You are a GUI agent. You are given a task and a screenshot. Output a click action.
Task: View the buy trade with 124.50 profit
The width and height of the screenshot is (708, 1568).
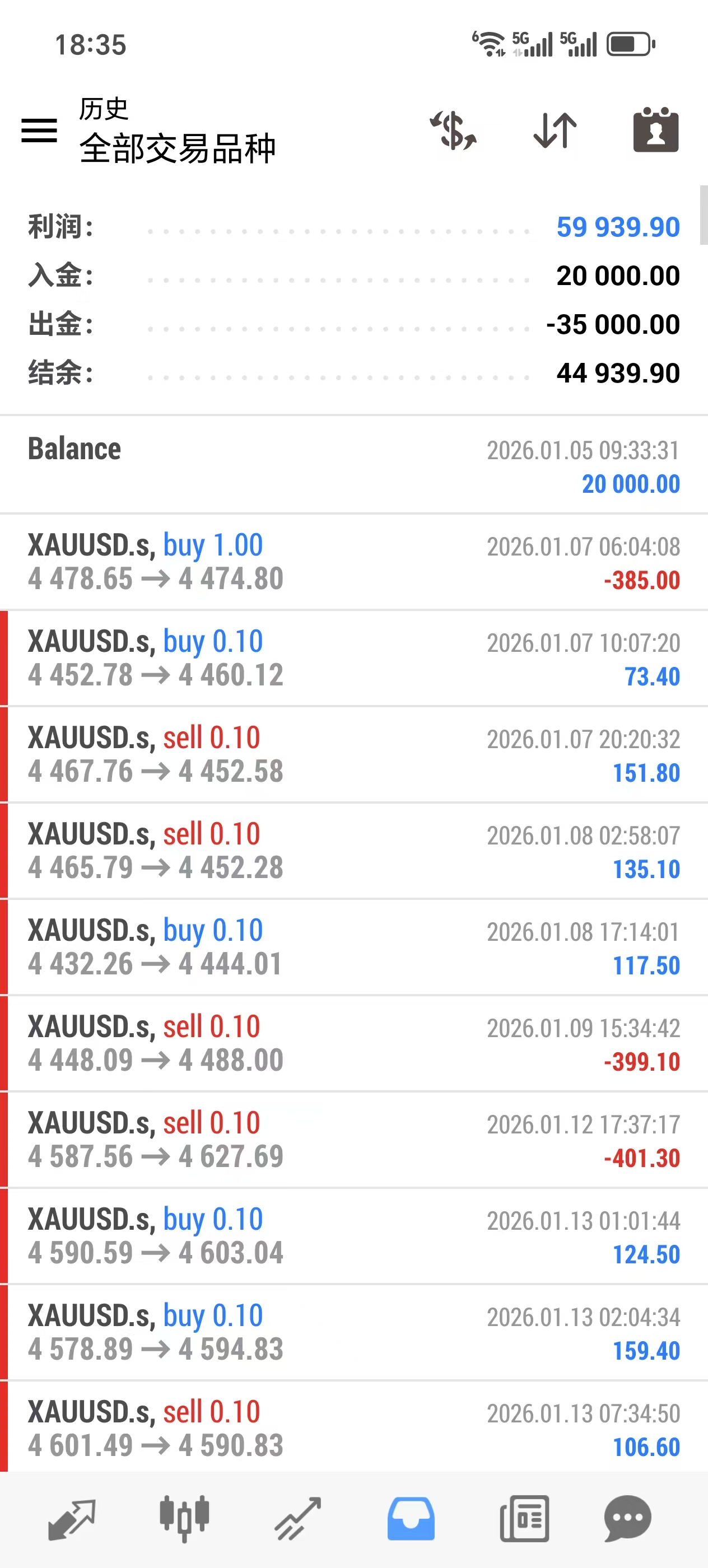[353, 1236]
